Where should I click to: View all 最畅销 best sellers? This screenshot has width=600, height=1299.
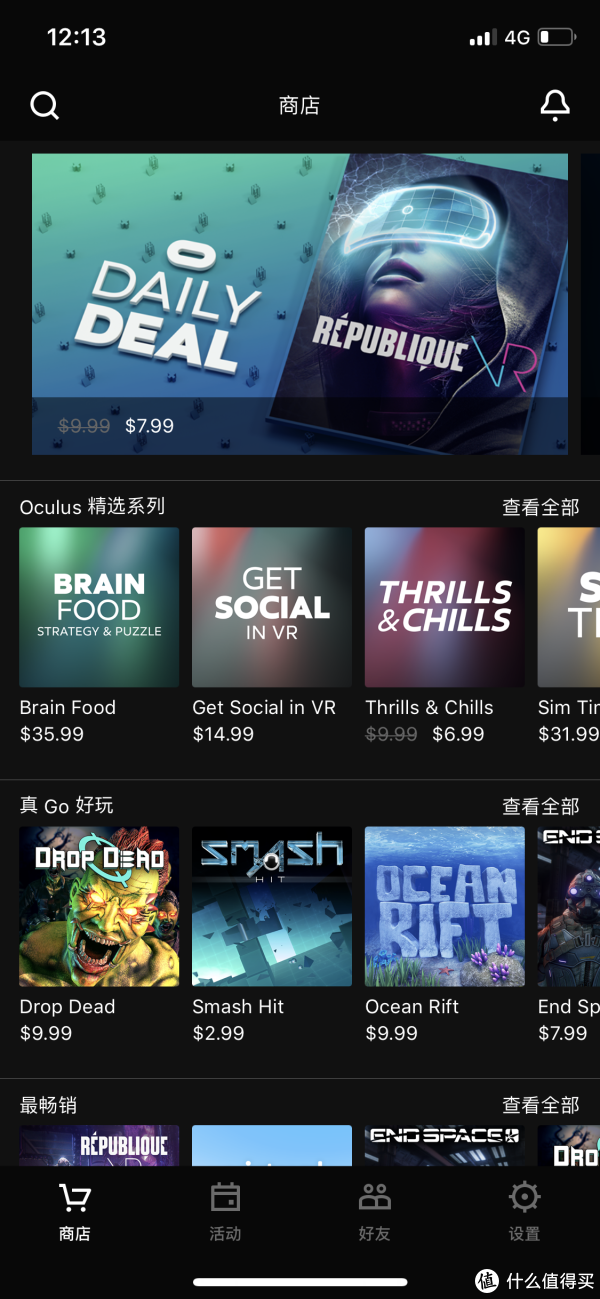(x=541, y=1105)
